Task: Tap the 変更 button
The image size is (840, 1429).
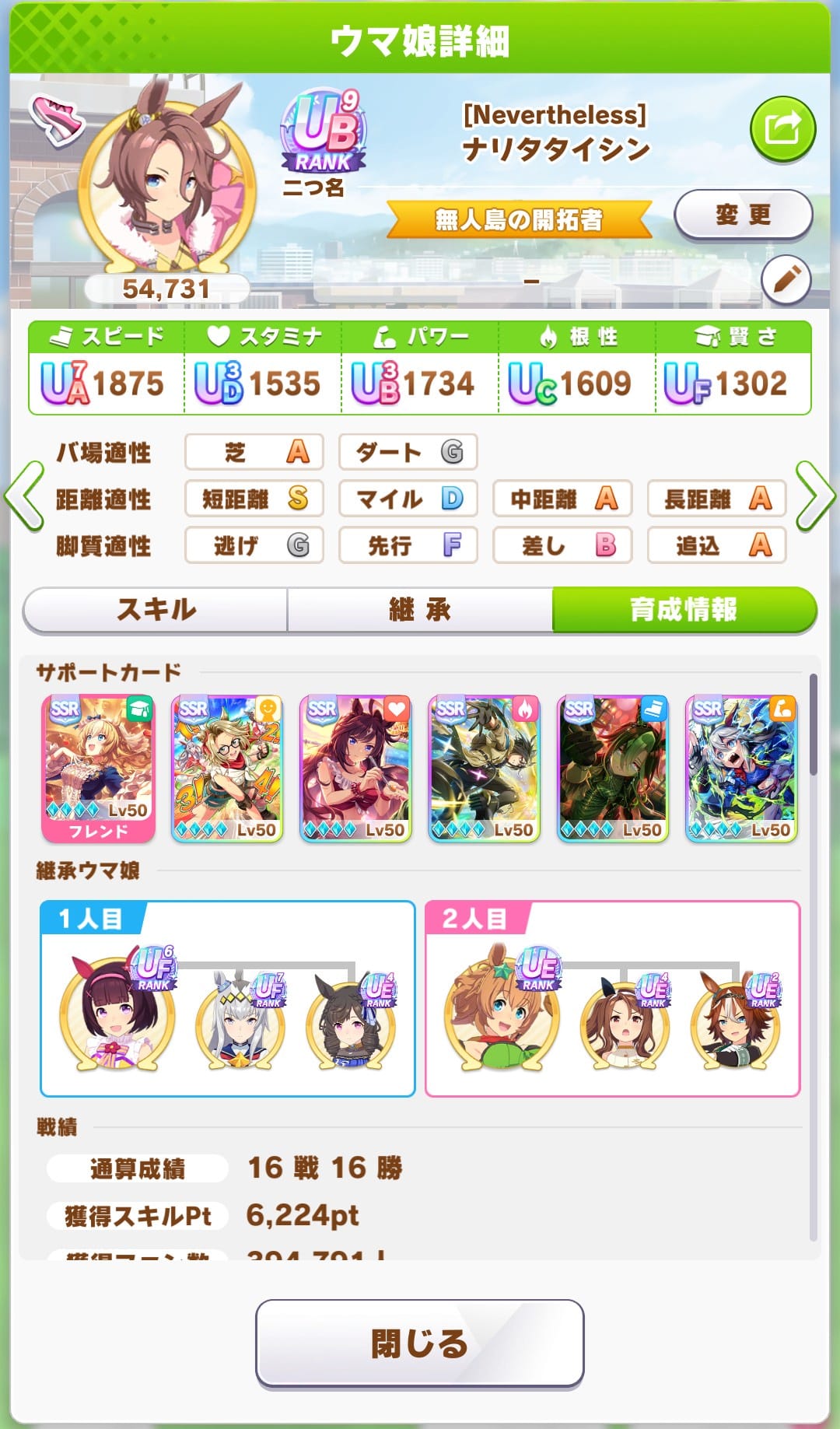Action: pyautogui.click(x=743, y=215)
